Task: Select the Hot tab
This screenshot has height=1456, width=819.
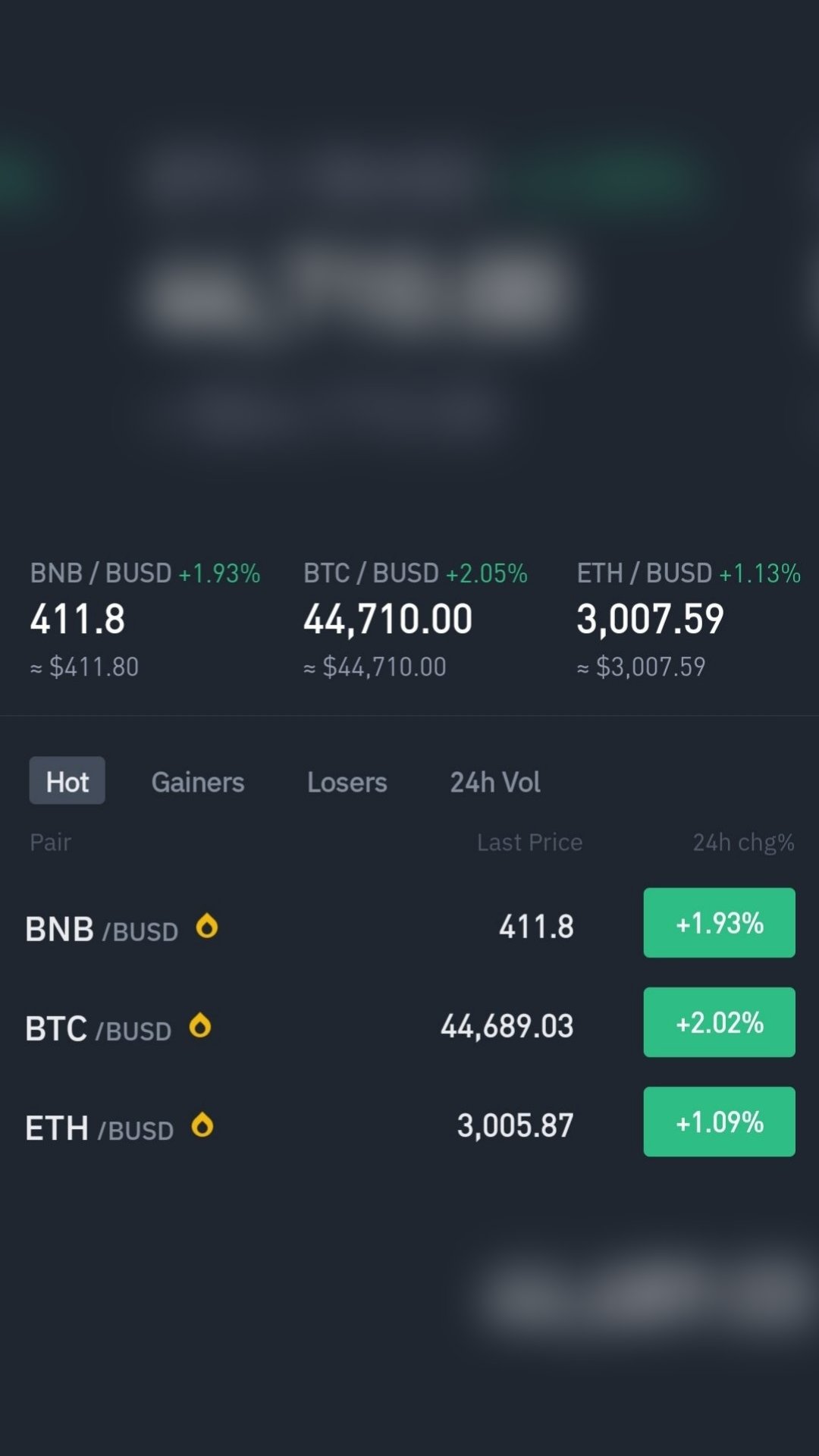Action: [x=67, y=781]
